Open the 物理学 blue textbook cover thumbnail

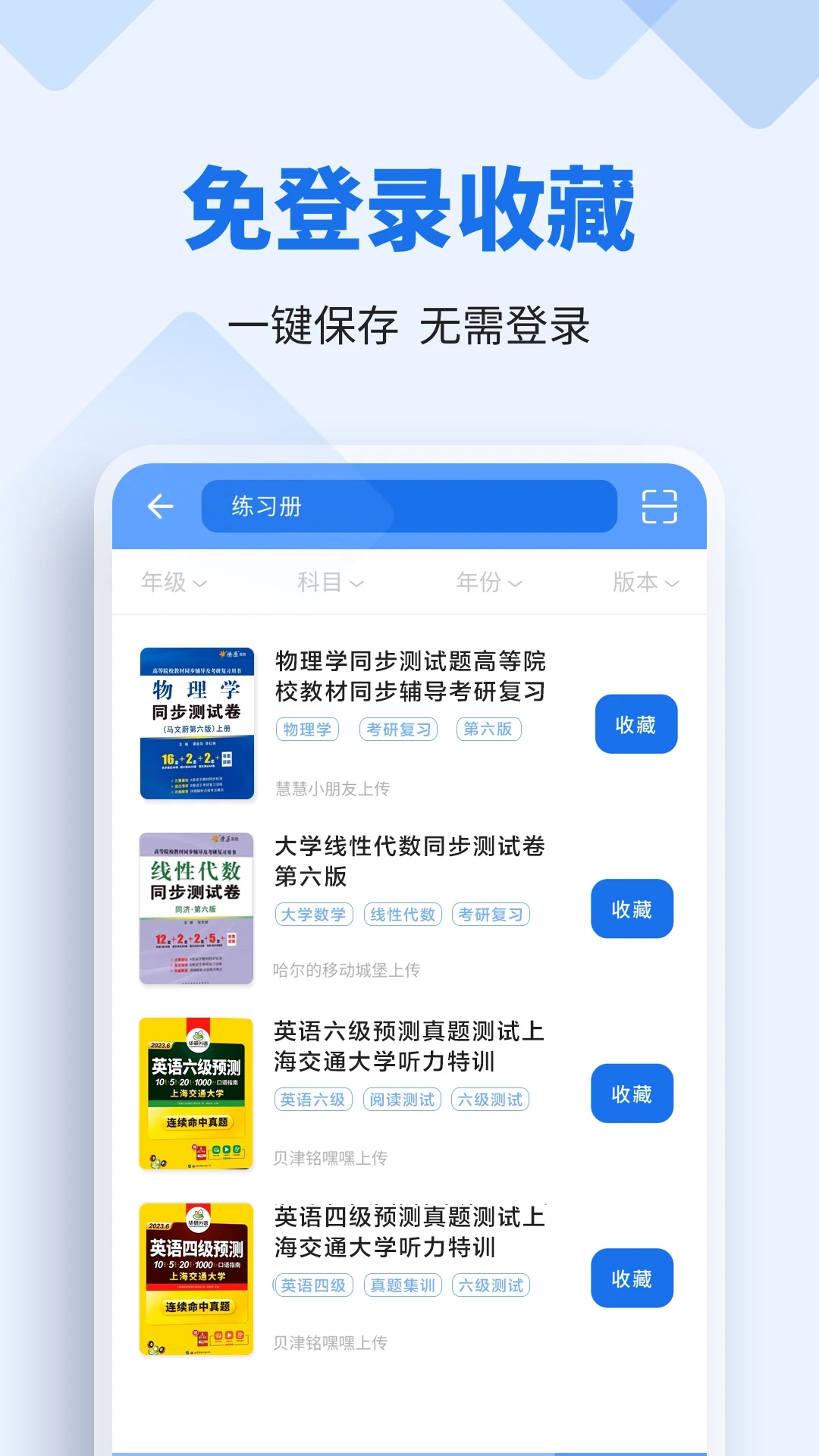(198, 722)
